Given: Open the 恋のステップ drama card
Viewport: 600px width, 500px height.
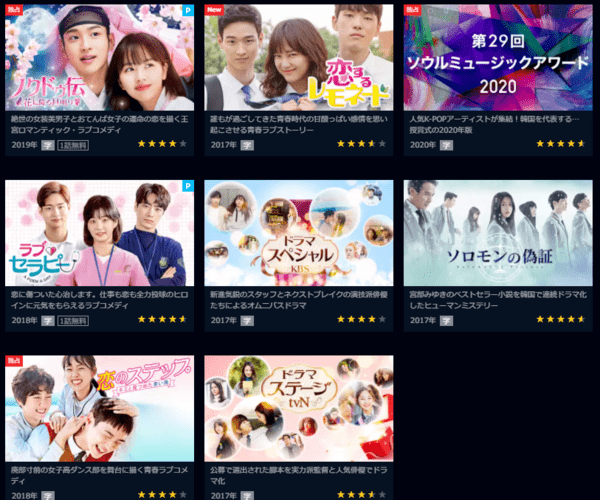Looking at the screenshot, I should 99,407.
